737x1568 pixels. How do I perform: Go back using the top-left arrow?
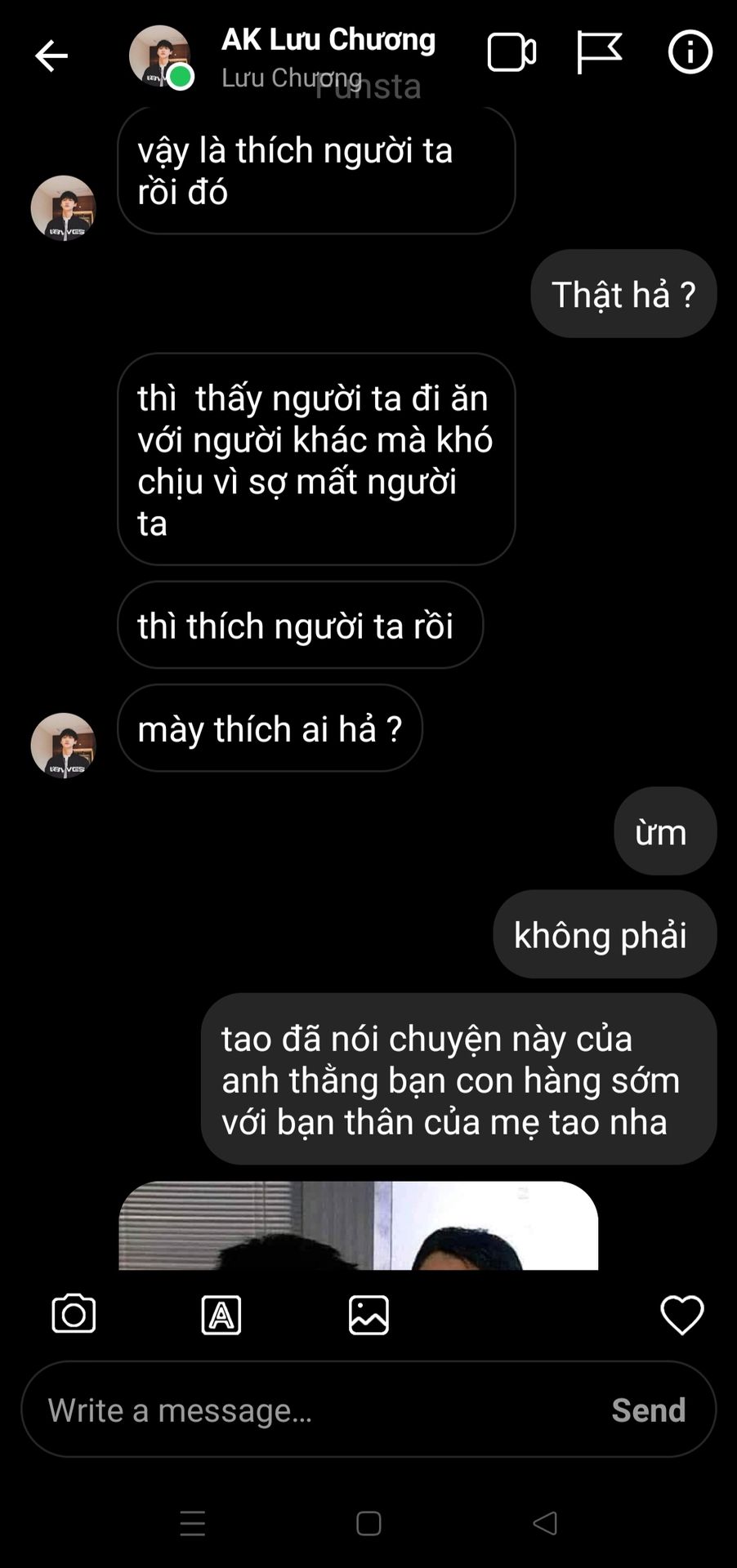[x=51, y=56]
